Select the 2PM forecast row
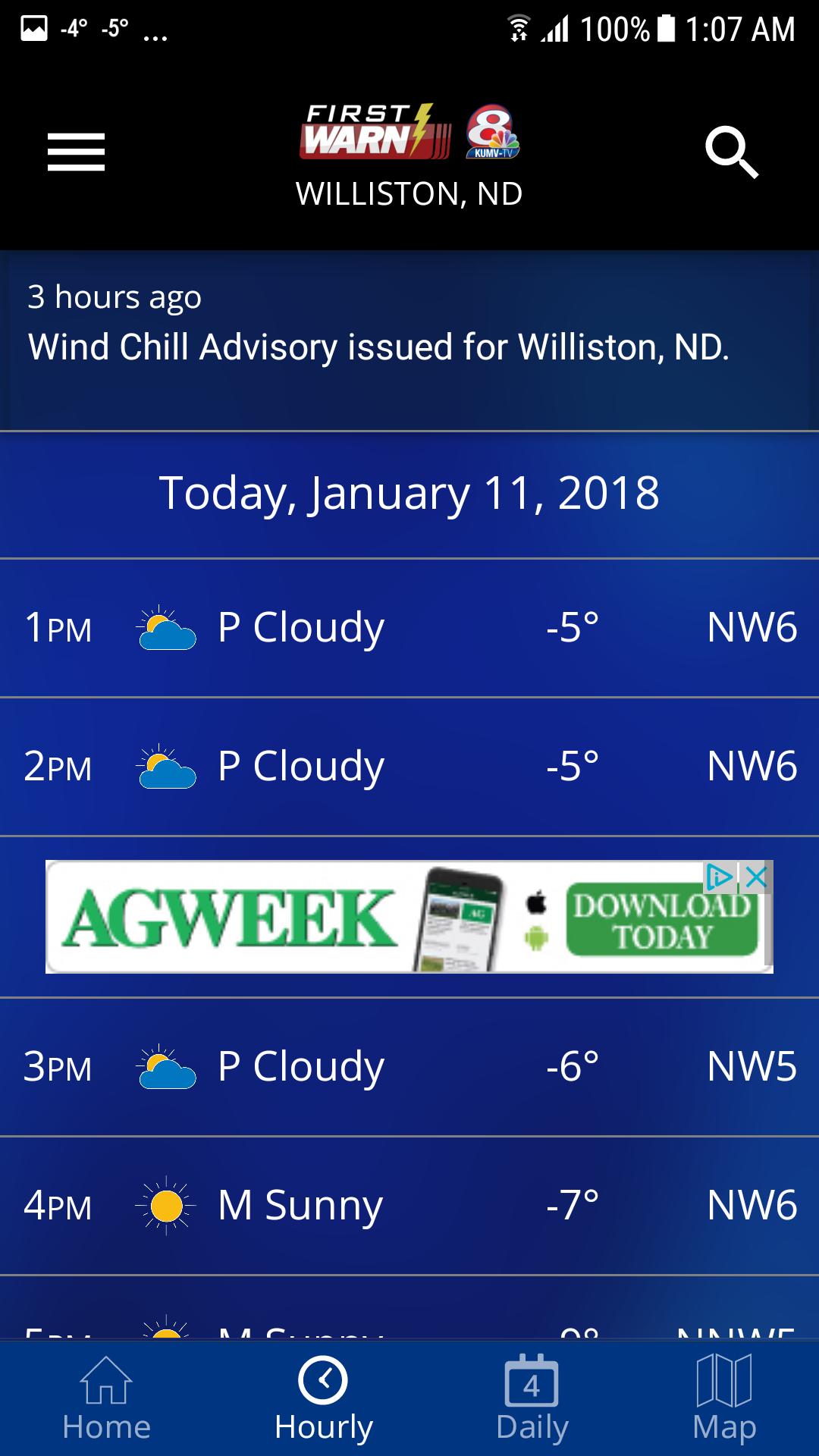Viewport: 819px width, 1456px height. click(409, 766)
